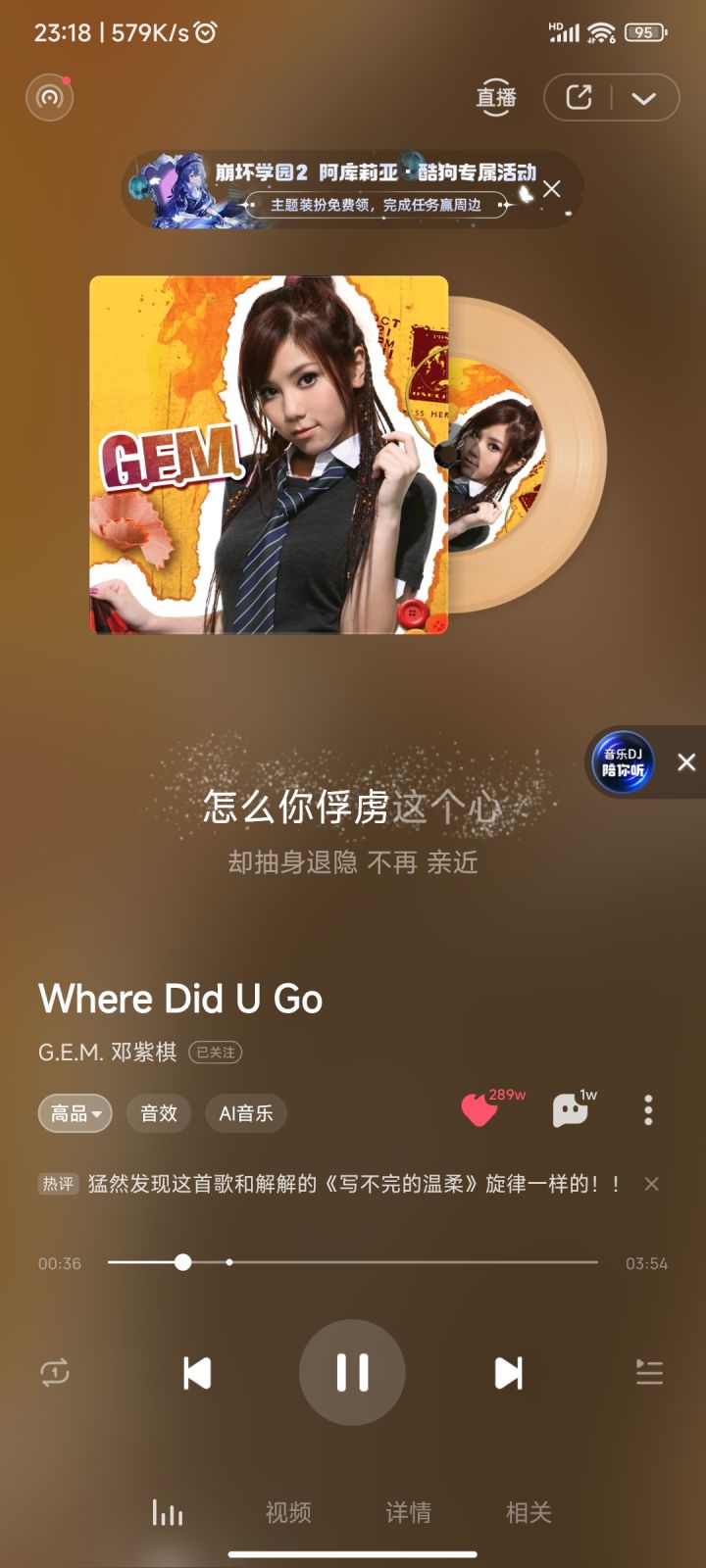The width and height of the screenshot is (706, 1568).
Task: Open the 高品 quality dropdown
Action: point(76,1113)
